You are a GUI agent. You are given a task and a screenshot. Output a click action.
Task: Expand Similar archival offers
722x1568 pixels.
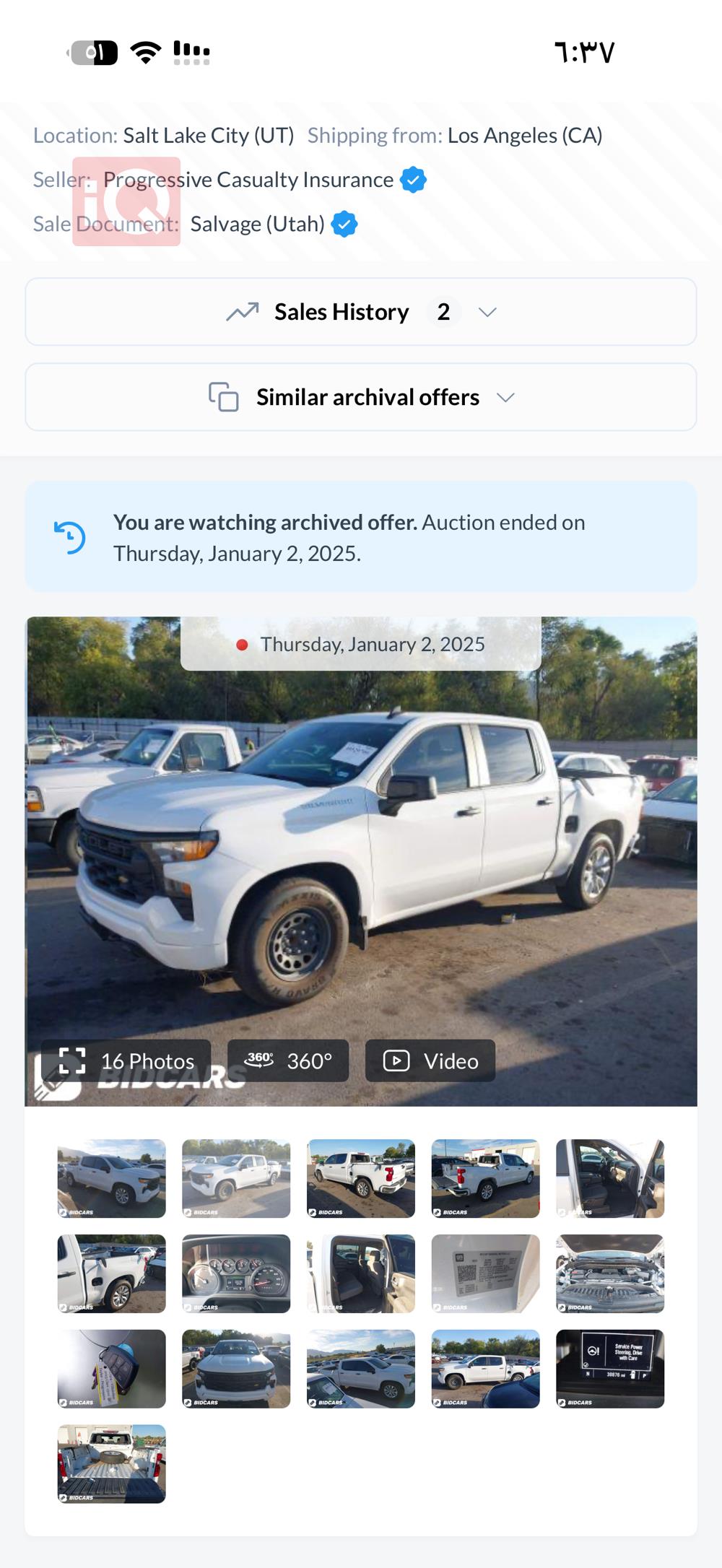pos(361,397)
